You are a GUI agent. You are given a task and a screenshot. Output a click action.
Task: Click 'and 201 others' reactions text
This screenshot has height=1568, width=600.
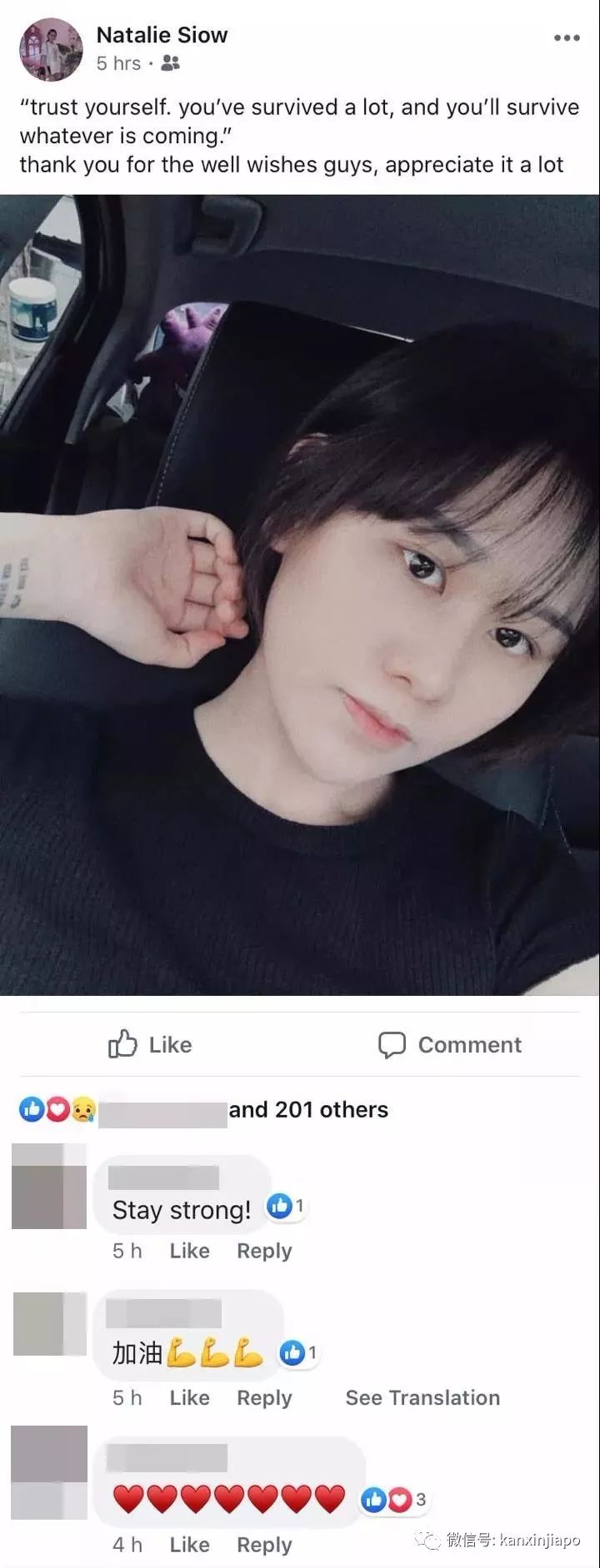(310, 1109)
